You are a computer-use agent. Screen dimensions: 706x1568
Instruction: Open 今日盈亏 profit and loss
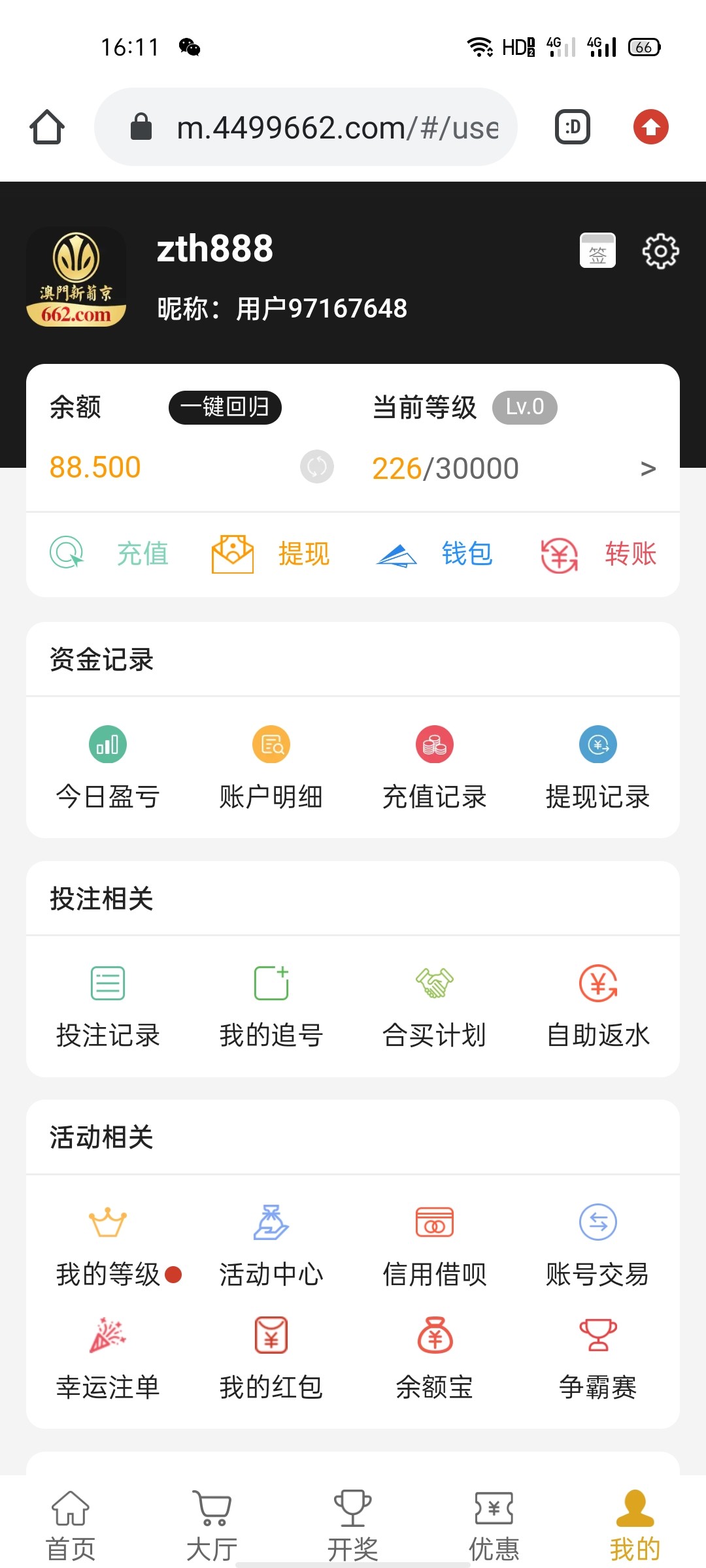(108, 768)
